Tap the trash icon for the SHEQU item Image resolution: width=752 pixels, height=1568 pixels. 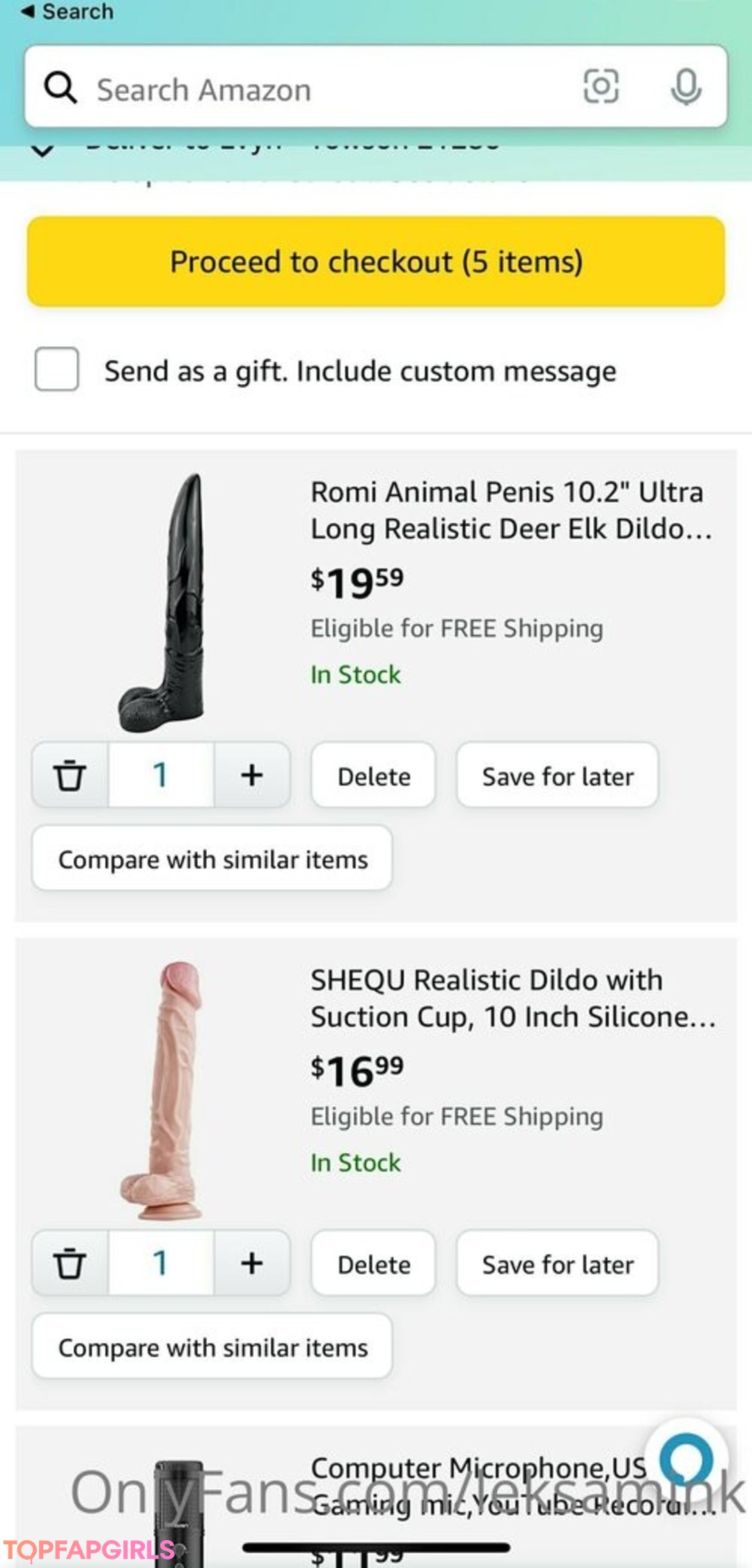[70, 1263]
